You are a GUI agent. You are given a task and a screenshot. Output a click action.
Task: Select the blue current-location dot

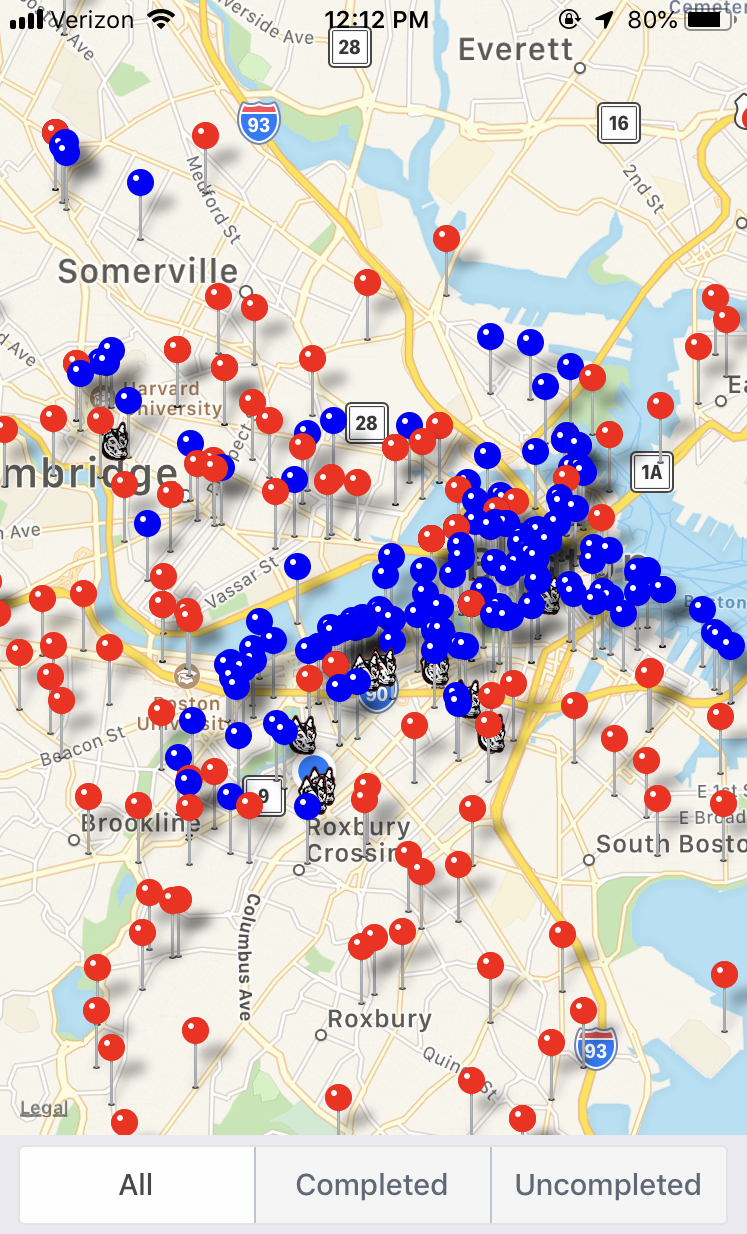(x=313, y=769)
